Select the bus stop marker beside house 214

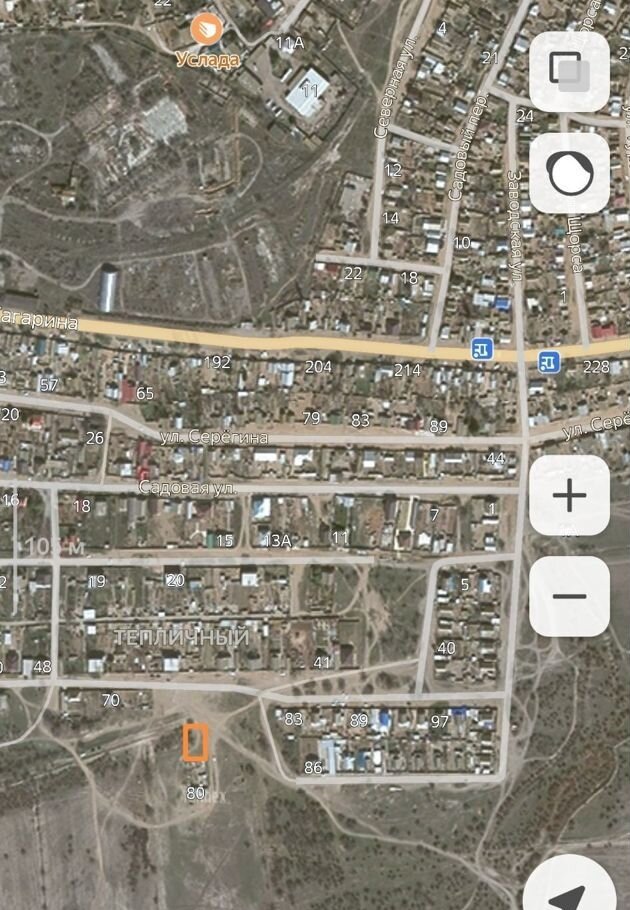click(x=482, y=349)
